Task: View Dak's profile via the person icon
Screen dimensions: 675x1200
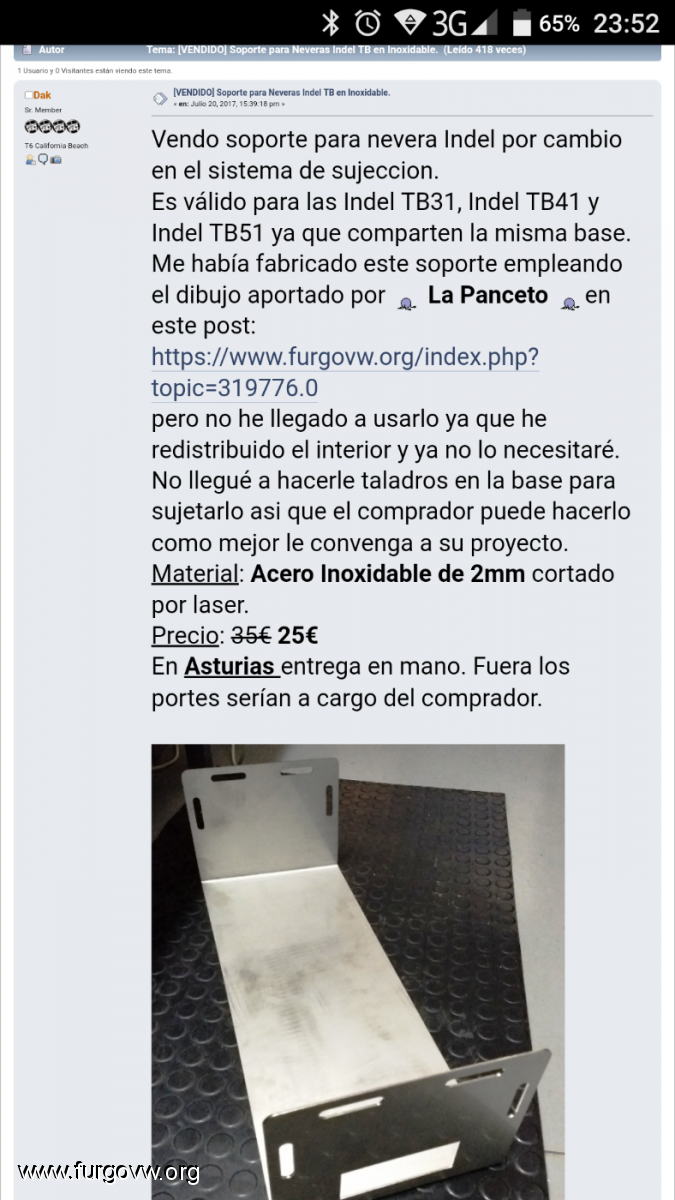Action: 30,160
